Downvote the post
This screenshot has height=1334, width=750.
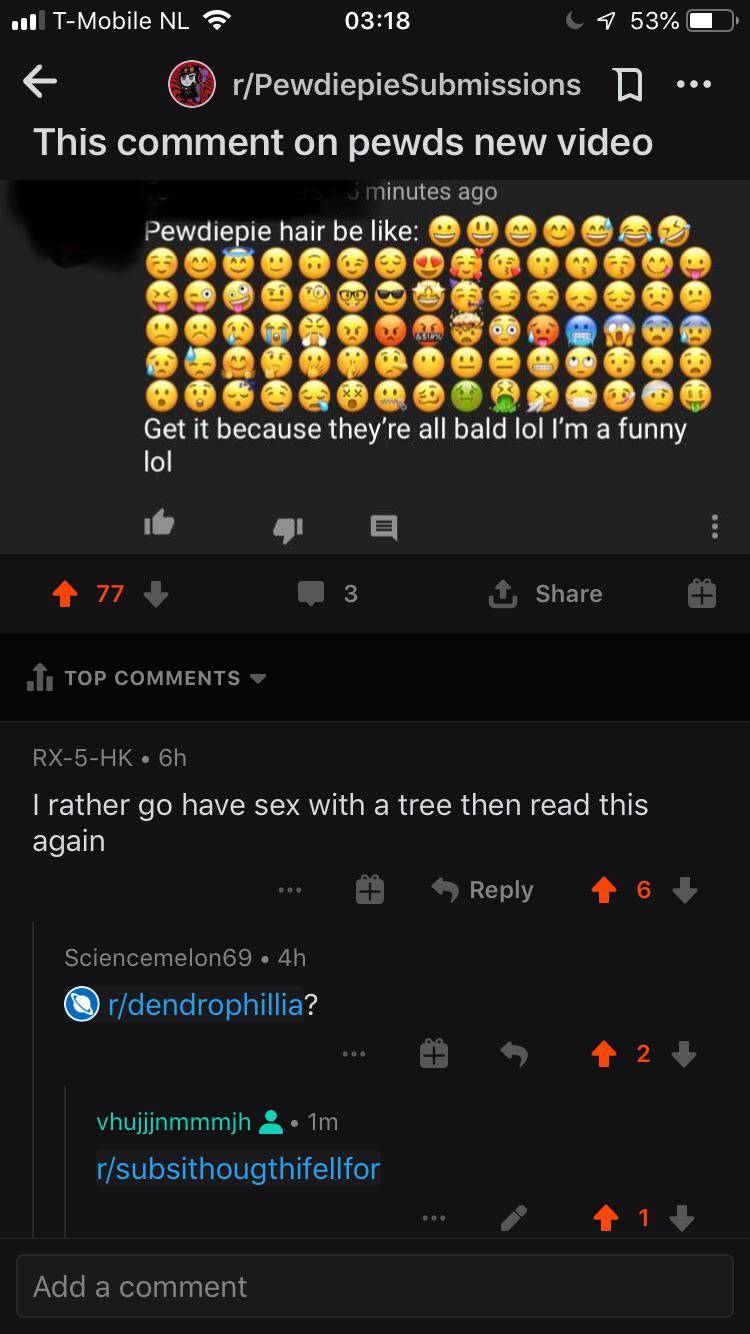coord(155,594)
